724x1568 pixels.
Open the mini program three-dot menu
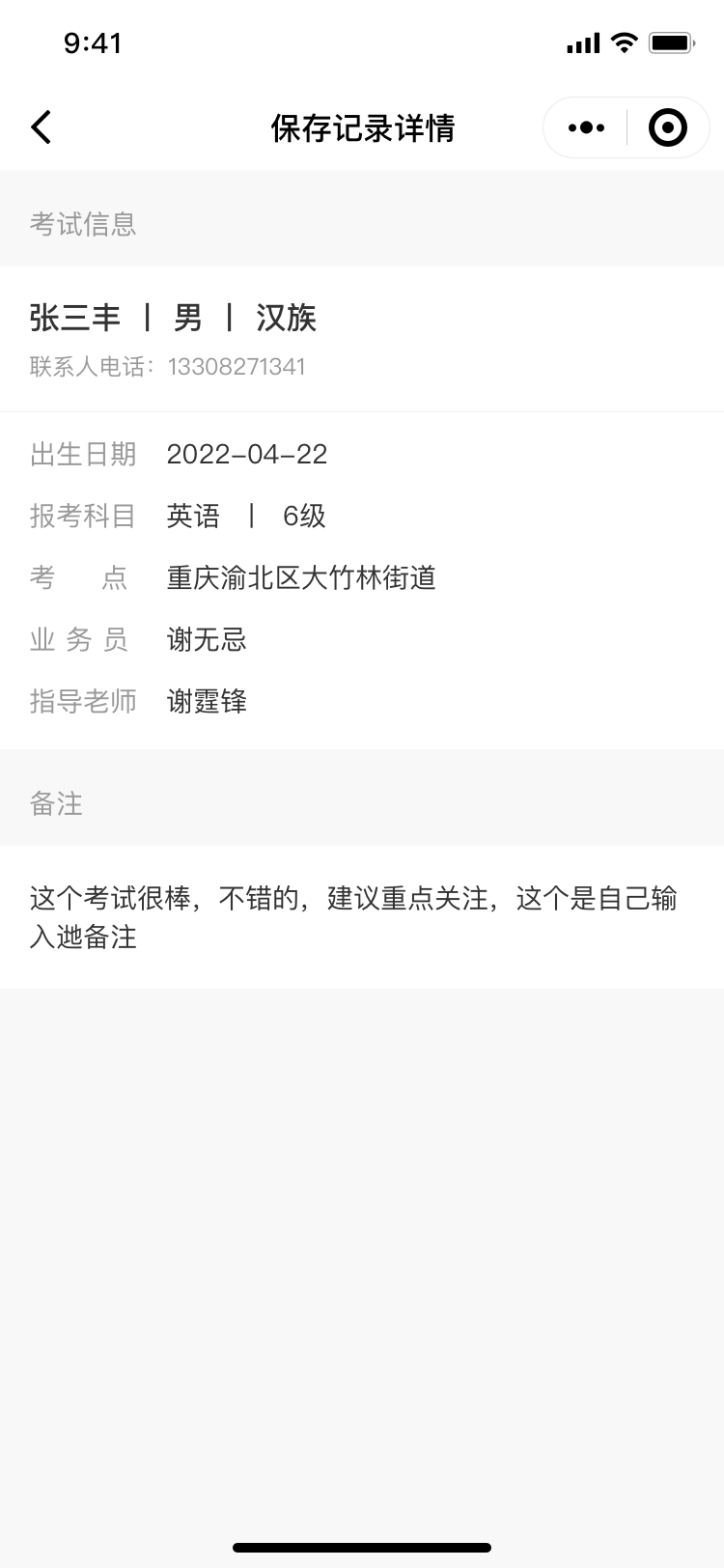tap(586, 127)
